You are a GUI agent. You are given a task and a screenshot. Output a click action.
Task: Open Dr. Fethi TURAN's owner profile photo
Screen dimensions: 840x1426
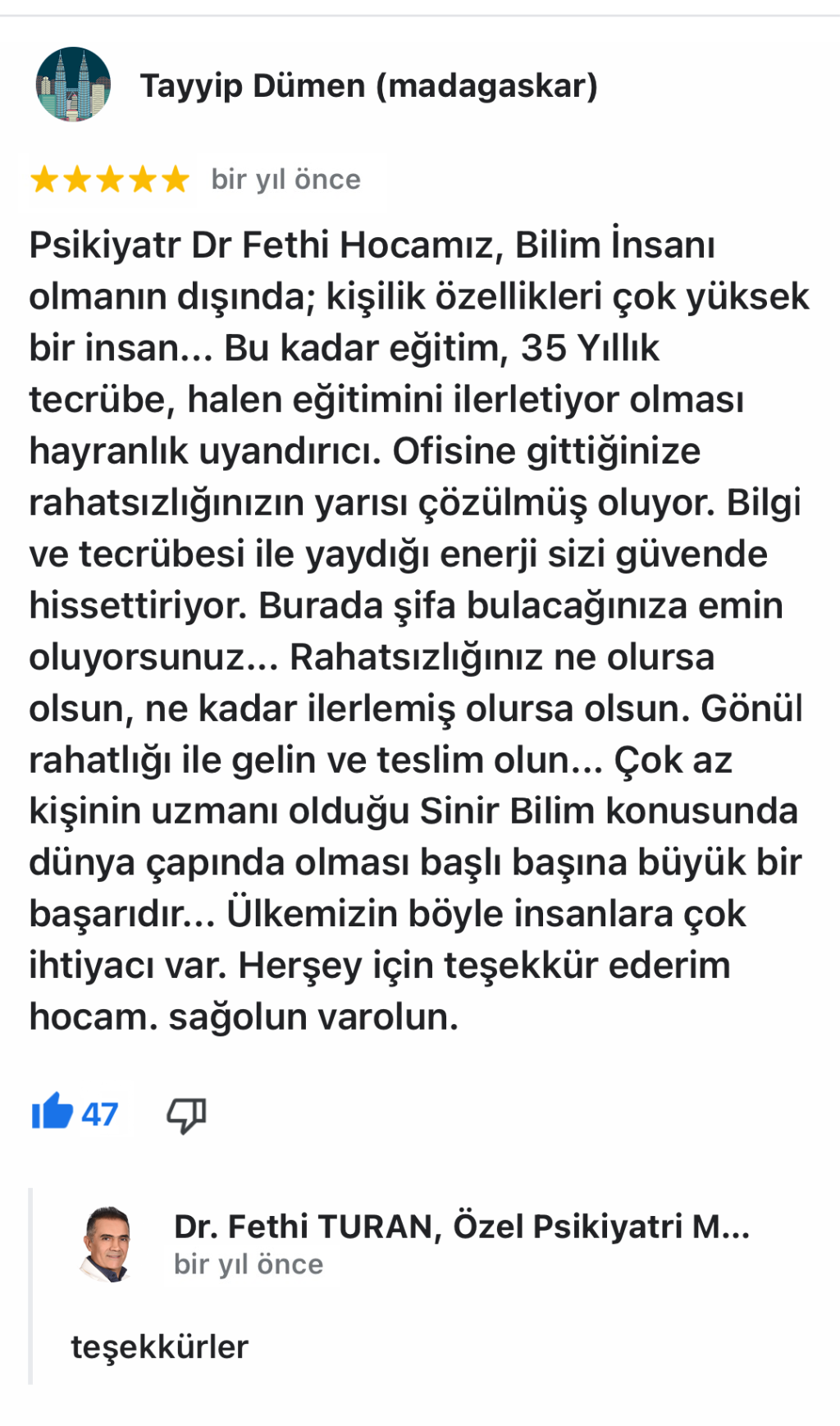[x=107, y=1244]
